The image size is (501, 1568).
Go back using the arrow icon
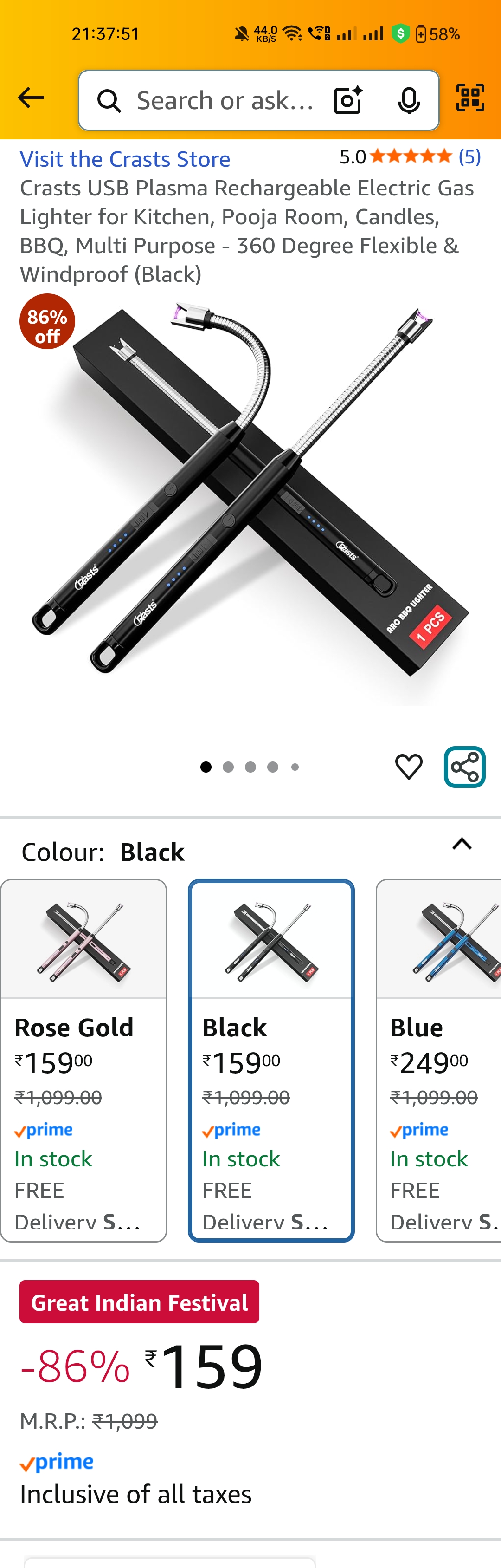(x=31, y=98)
